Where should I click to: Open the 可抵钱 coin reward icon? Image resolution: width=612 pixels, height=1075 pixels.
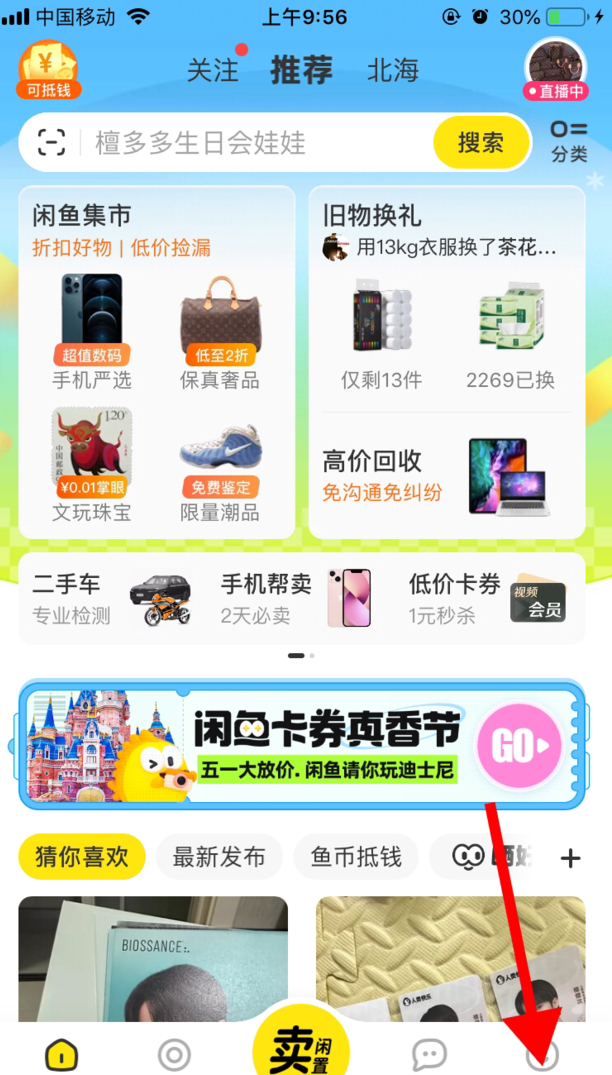tap(47, 70)
